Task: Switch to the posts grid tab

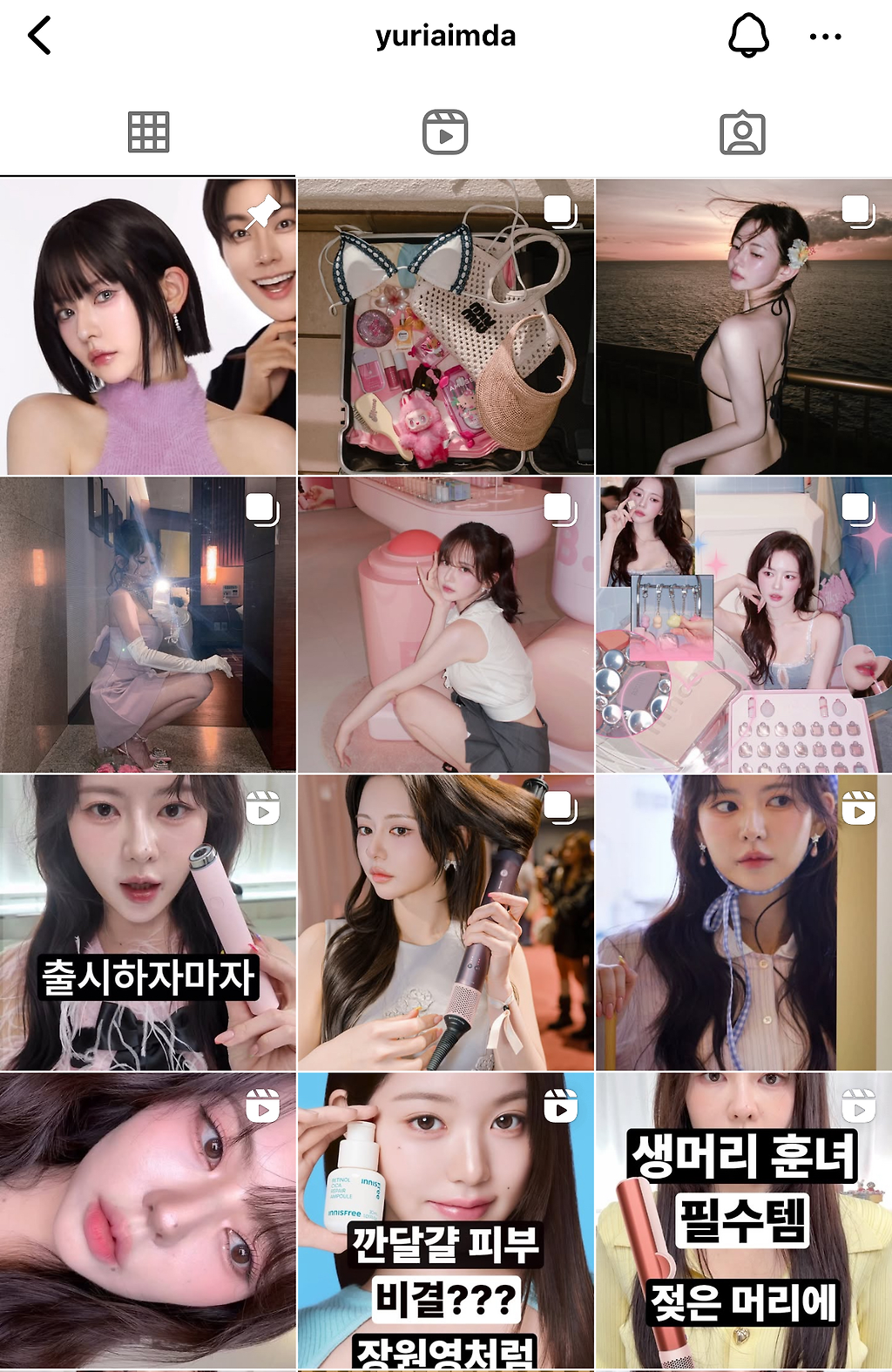Action: [x=148, y=132]
